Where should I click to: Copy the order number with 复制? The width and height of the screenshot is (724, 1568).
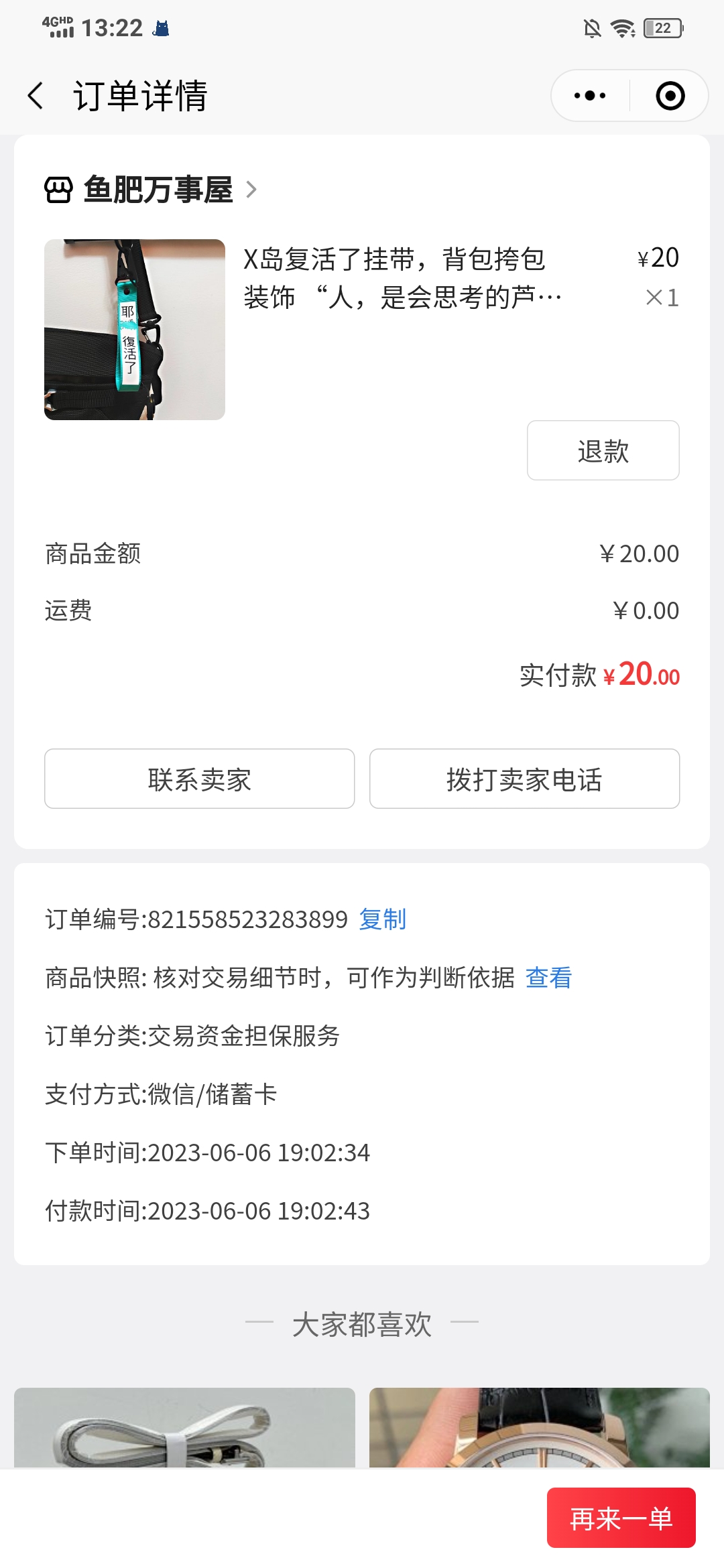pos(383,919)
